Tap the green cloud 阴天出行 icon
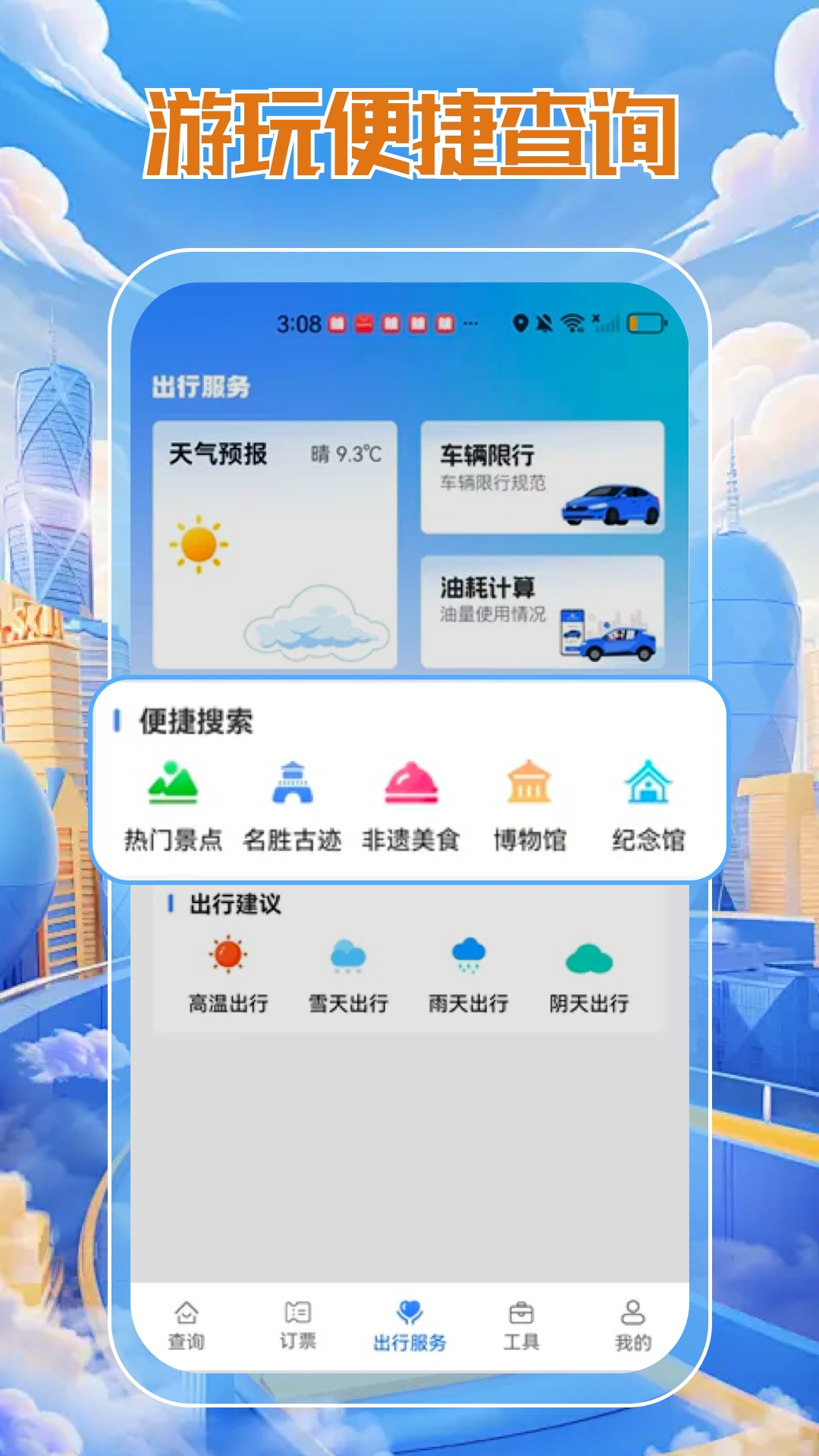This screenshot has height=1456, width=819. point(588,957)
